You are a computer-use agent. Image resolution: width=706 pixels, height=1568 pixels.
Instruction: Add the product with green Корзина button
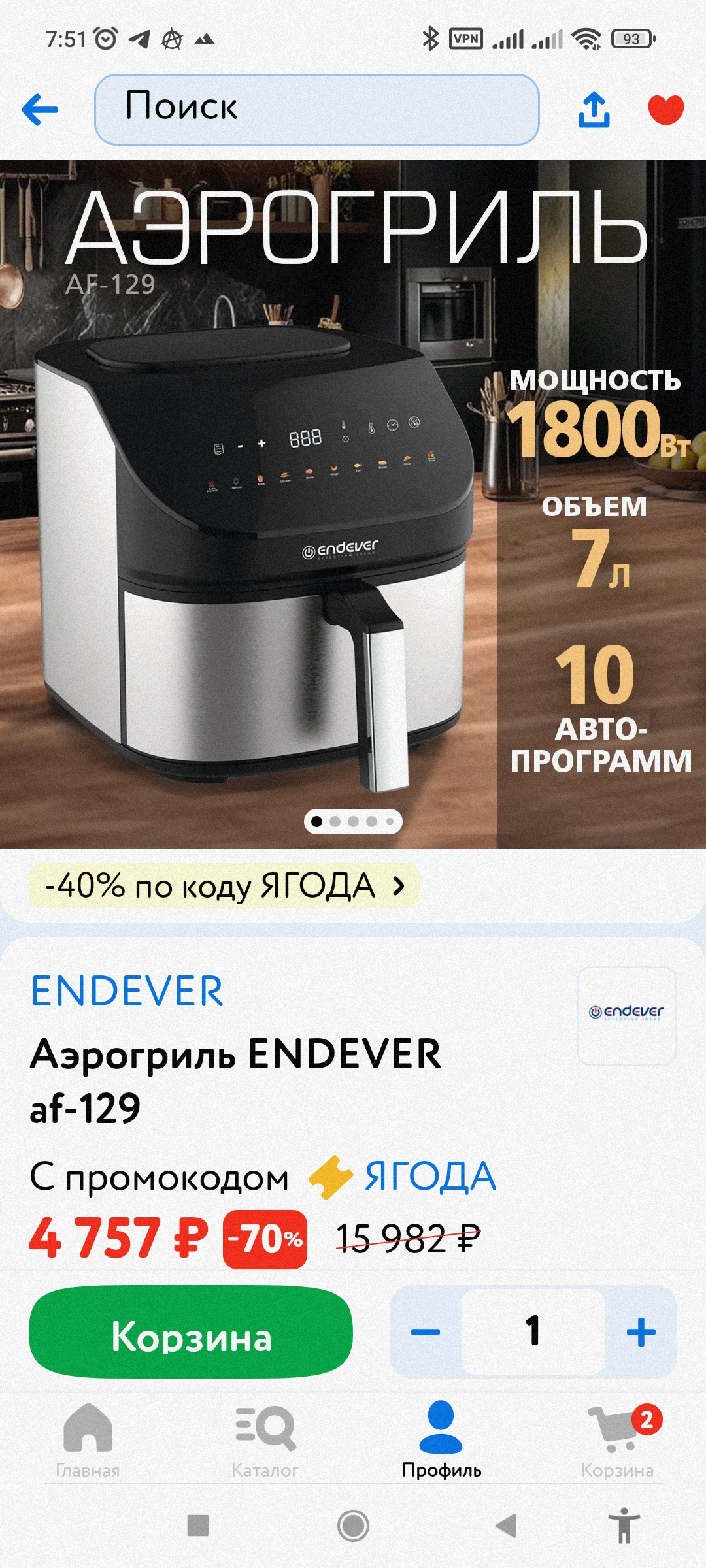[x=191, y=1331]
